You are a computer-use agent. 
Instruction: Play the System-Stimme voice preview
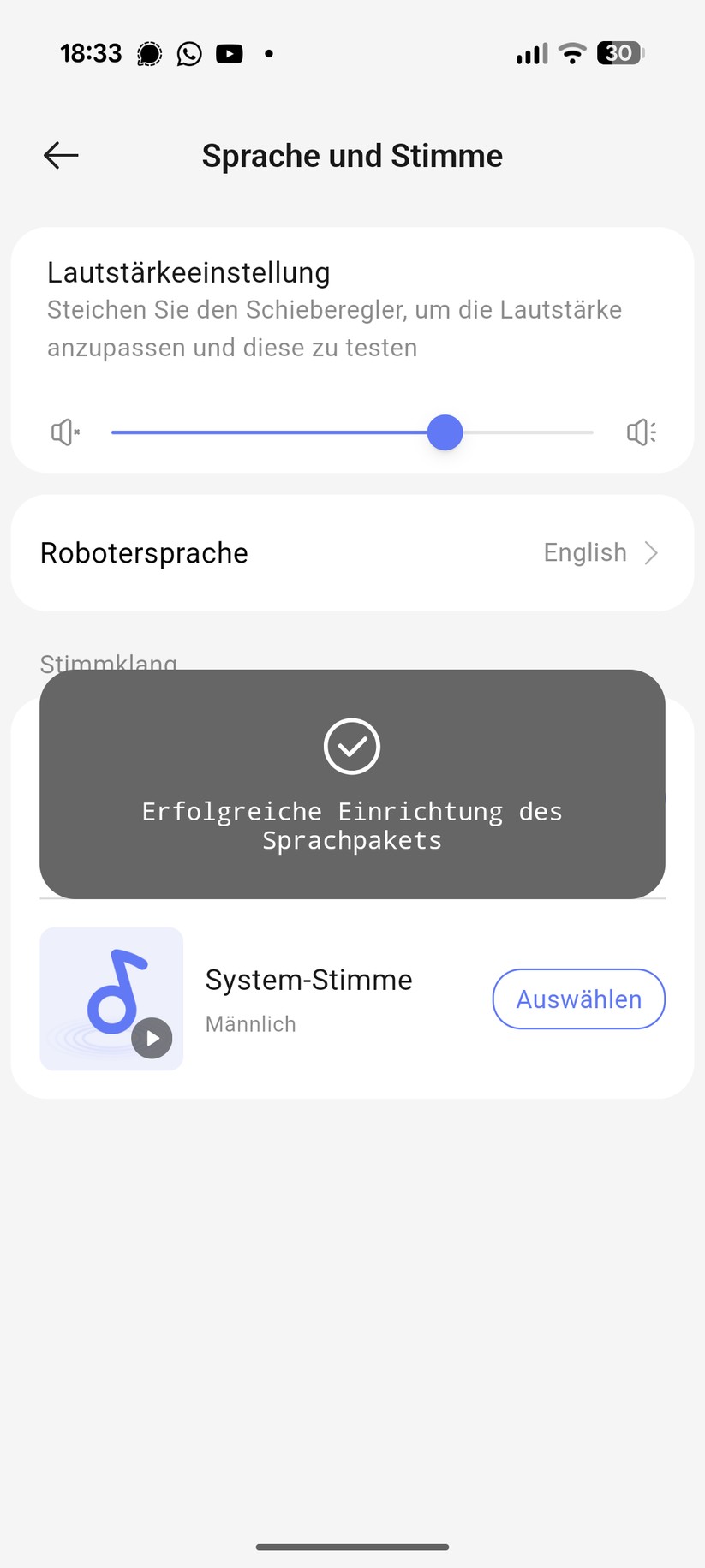click(x=152, y=1038)
